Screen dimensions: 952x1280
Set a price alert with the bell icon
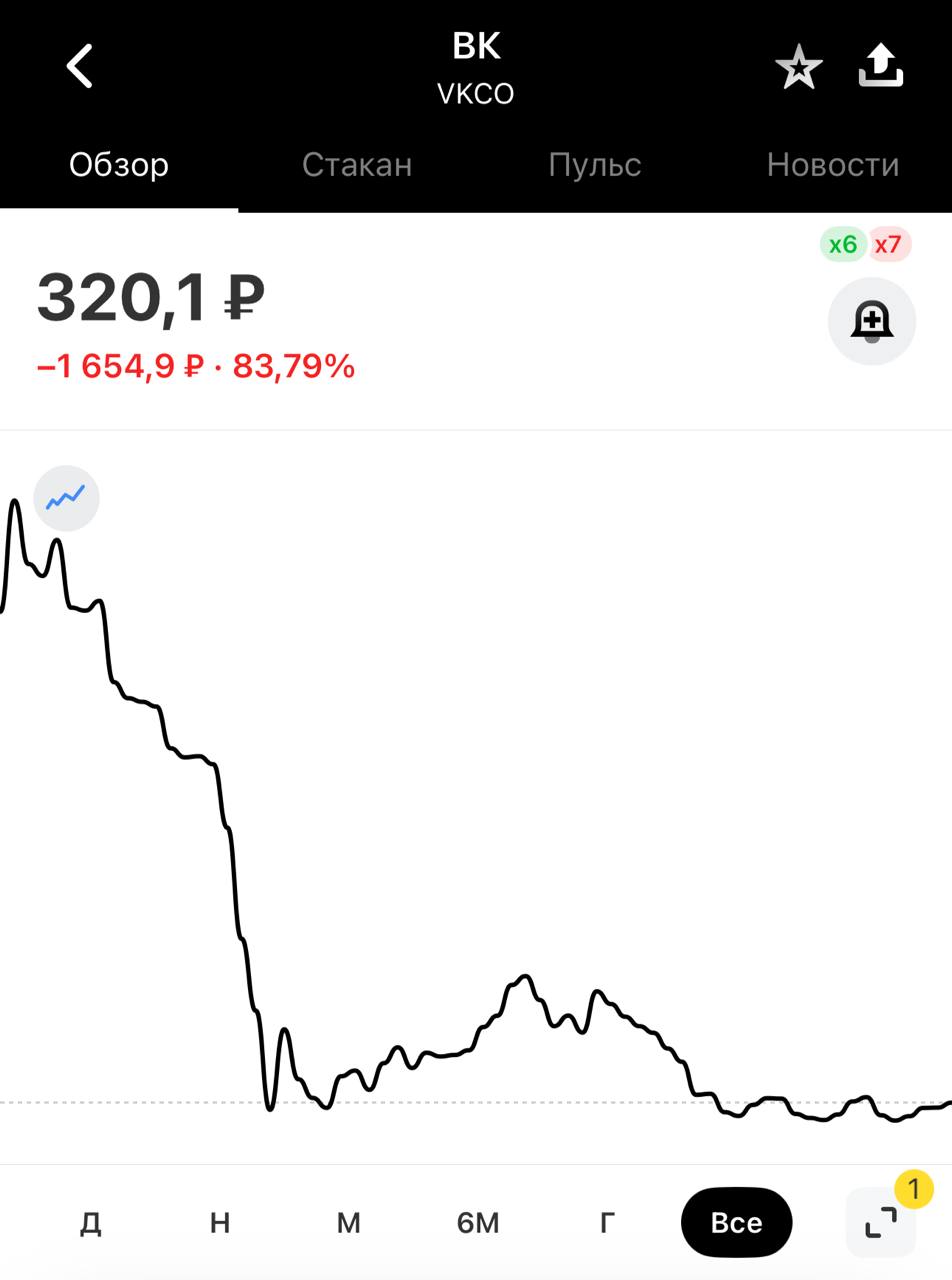tap(871, 321)
